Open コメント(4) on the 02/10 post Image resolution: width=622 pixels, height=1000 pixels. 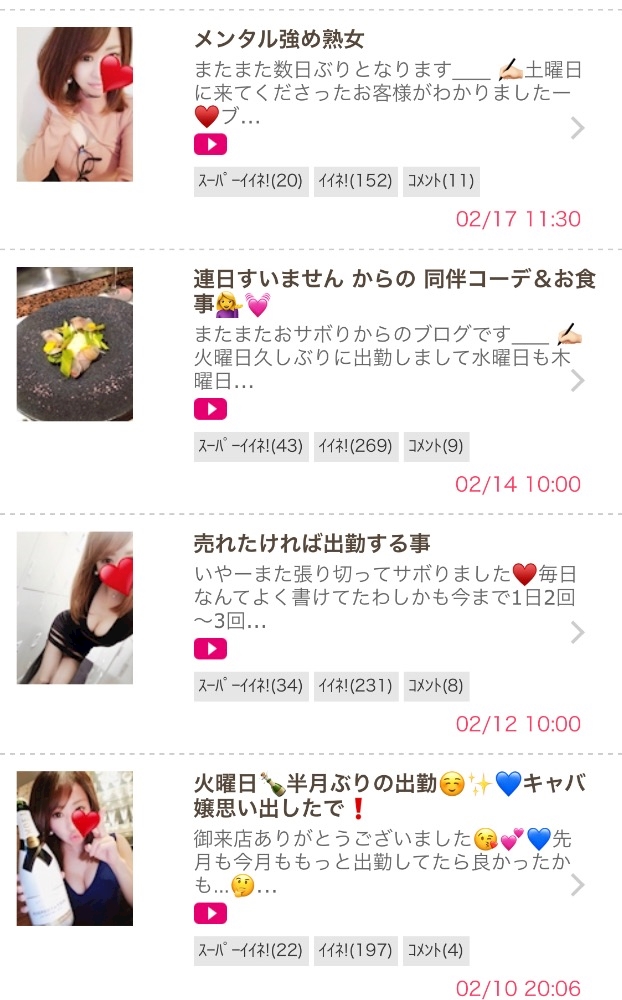tap(436, 950)
